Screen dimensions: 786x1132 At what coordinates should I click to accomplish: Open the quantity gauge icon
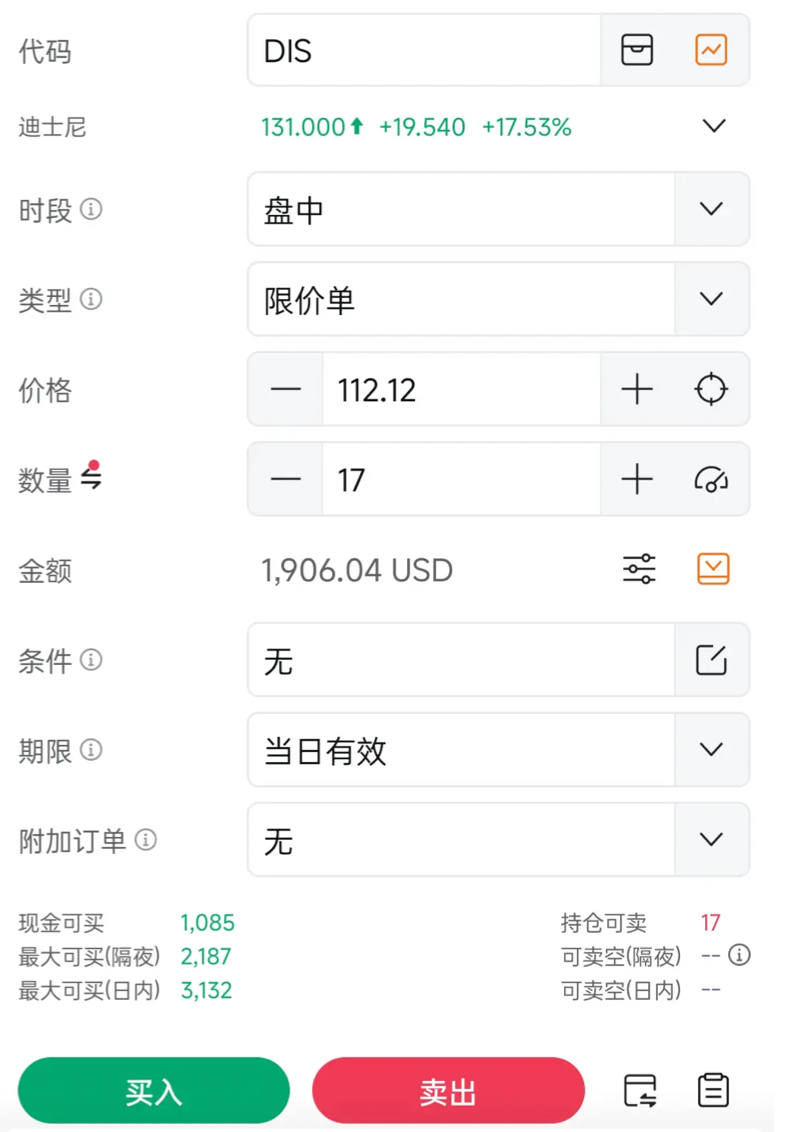point(711,480)
